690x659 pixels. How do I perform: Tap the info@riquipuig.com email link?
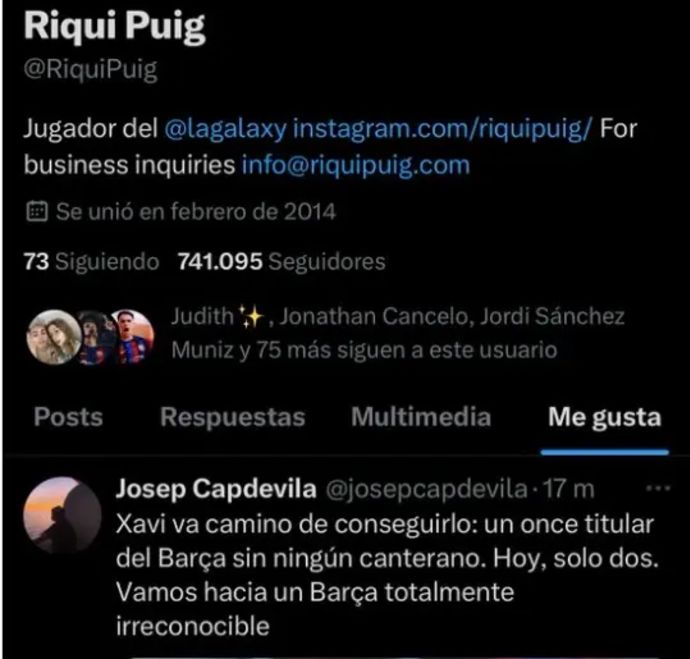pyautogui.click(x=355, y=164)
